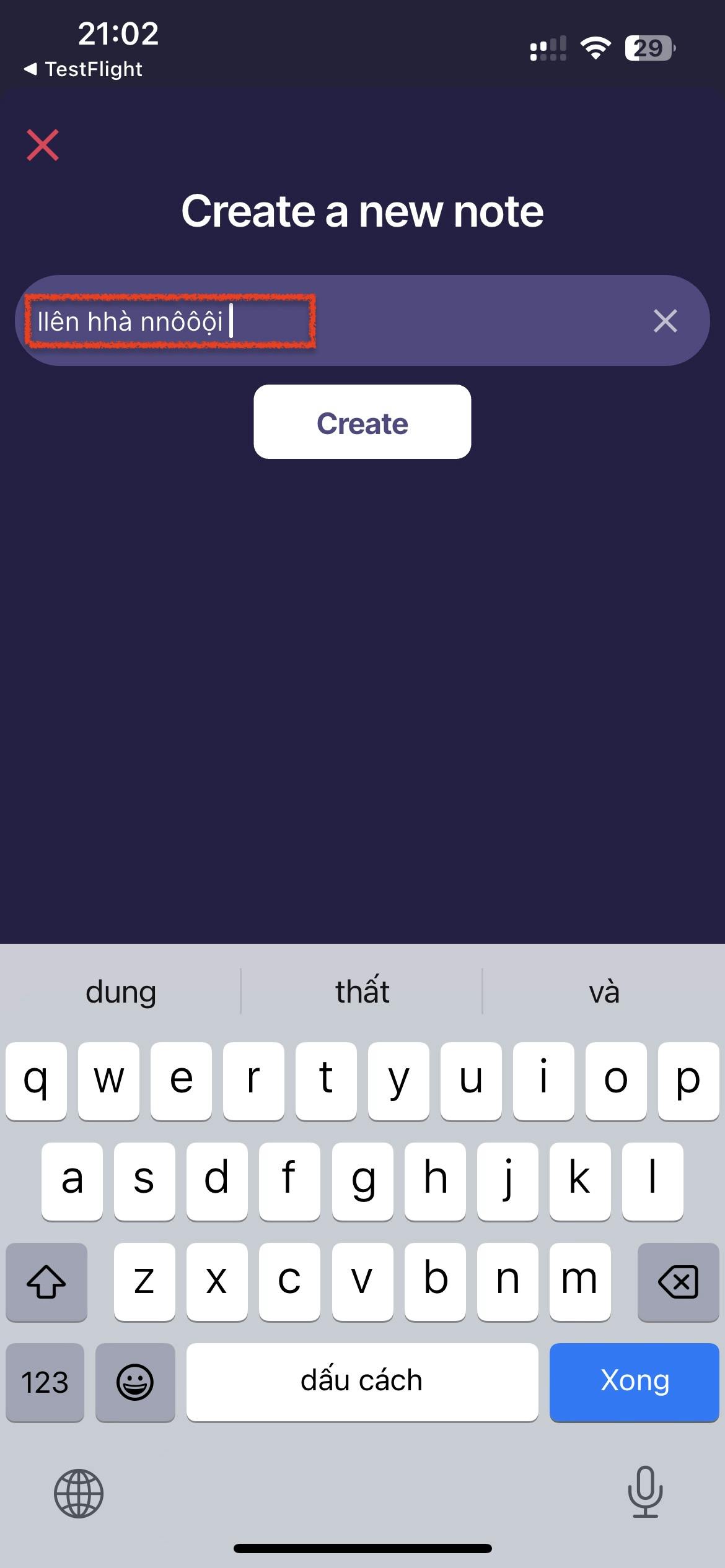Close the create note screen
This screenshot has height=1568, width=725.
point(43,145)
